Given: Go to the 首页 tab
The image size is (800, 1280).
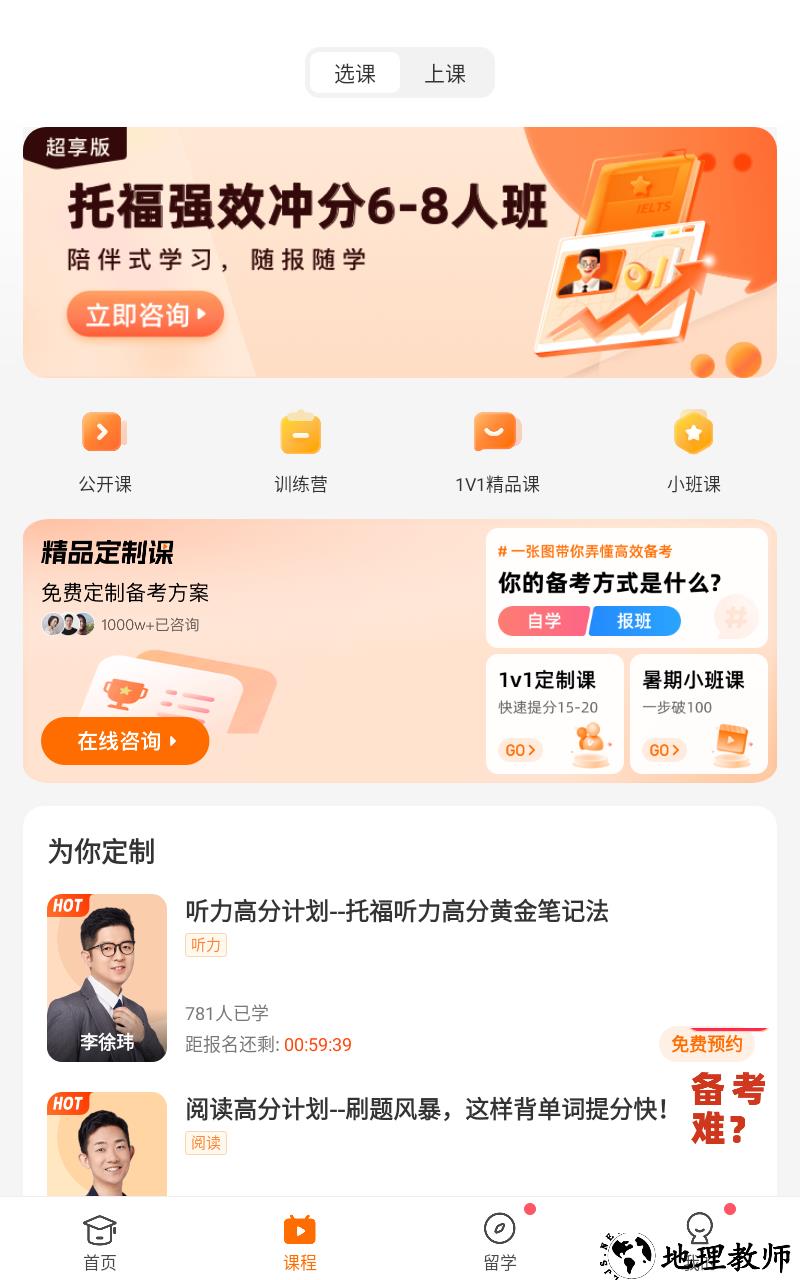Looking at the screenshot, I should 100,1241.
